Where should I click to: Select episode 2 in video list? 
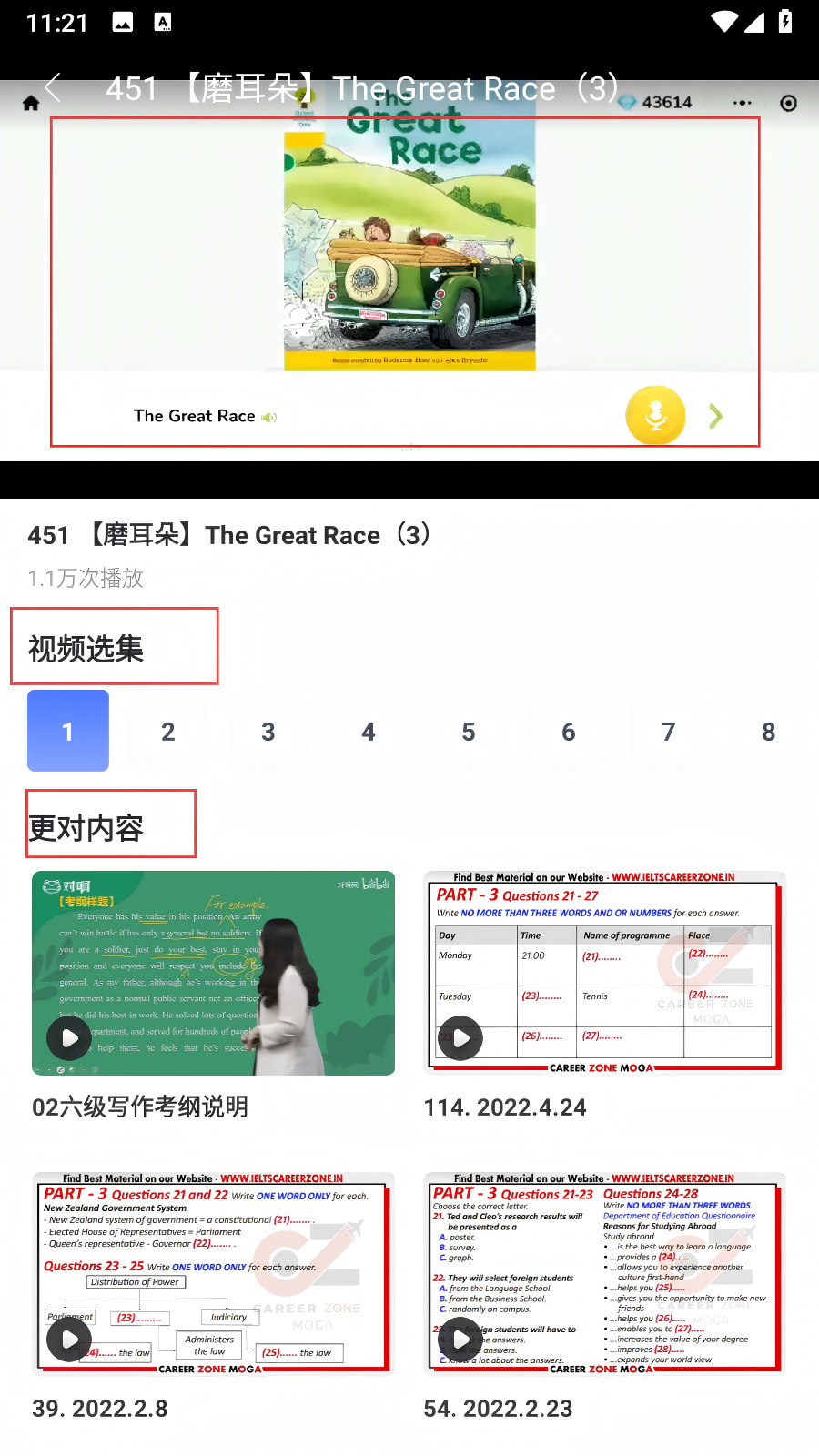[168, 731]
